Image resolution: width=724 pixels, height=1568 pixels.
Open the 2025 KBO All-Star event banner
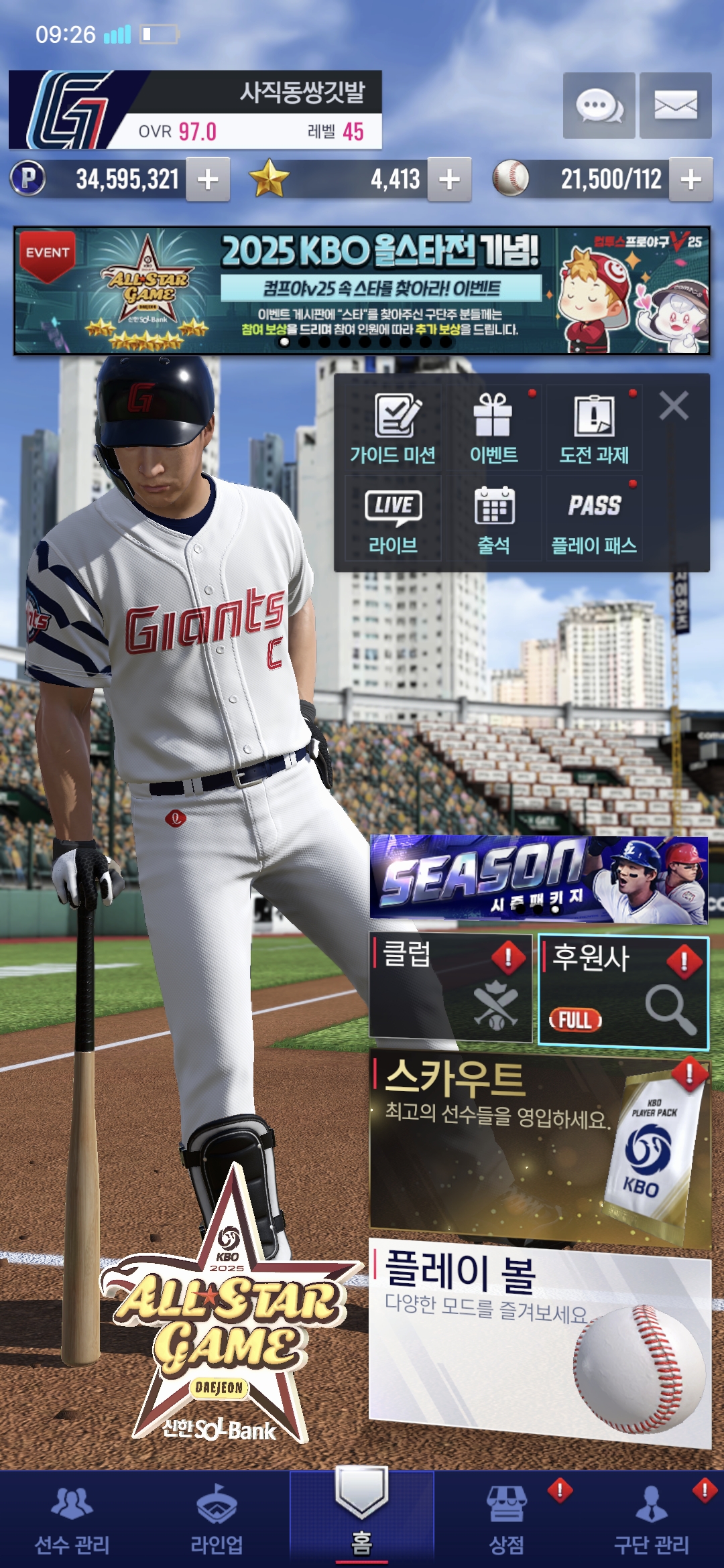(x=362, y=290)
